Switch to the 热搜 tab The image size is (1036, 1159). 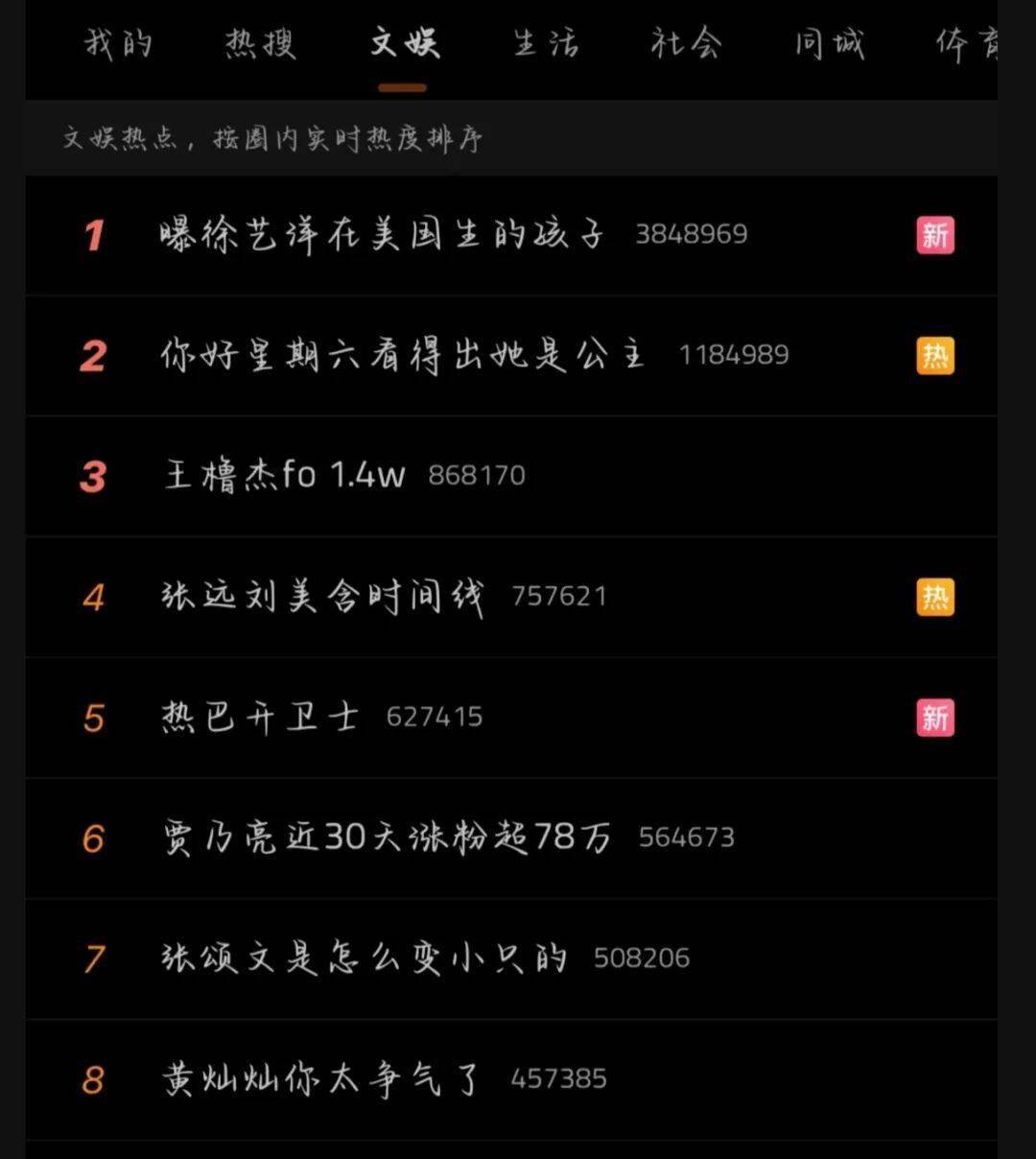click(x=260, y=44)
